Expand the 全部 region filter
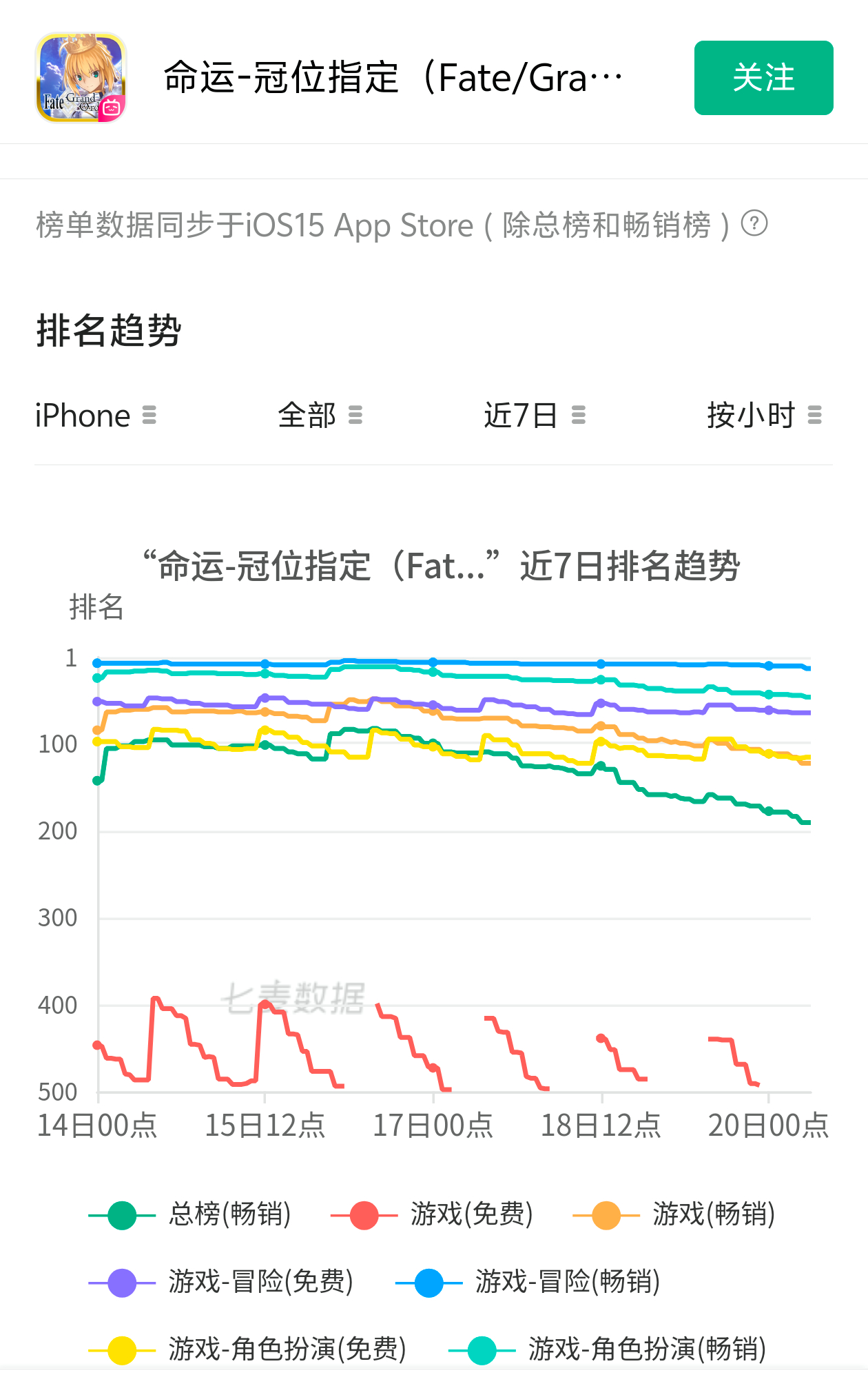Screen dimensions: 868x1397 320,416
